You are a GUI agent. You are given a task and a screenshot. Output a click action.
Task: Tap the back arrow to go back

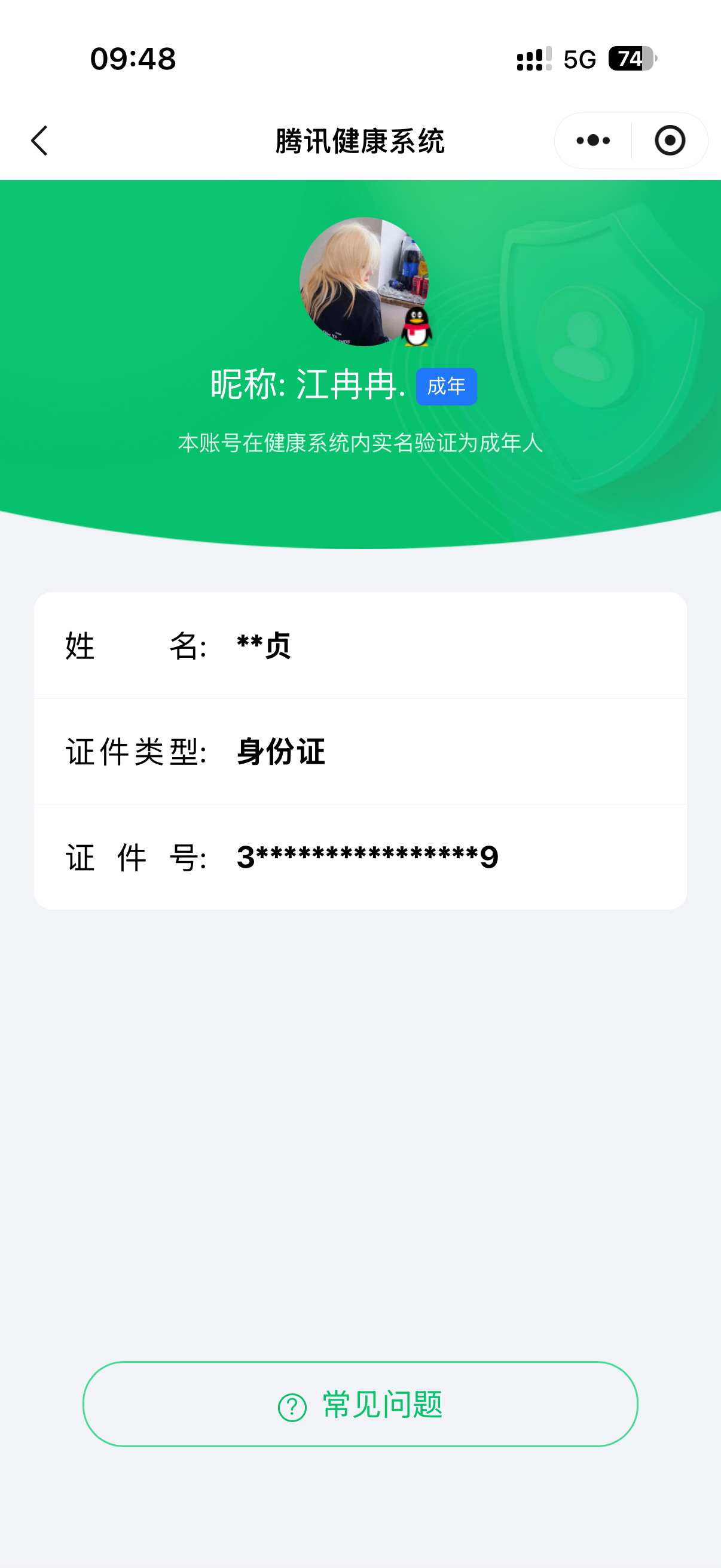click(38, 140)
